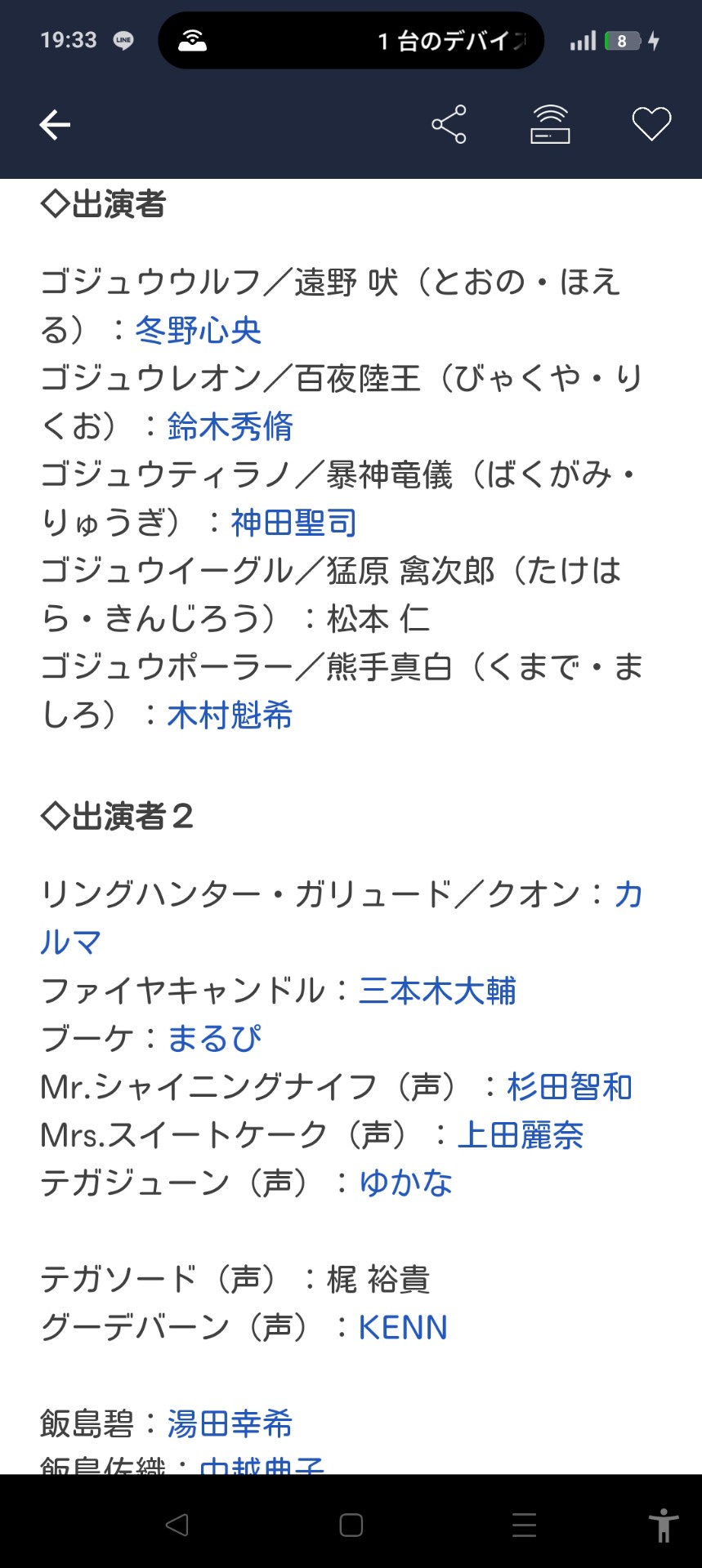This screenshot has width=702, height=1568.
Task: Open cast link 神田聖司
Action: [293, 523]
